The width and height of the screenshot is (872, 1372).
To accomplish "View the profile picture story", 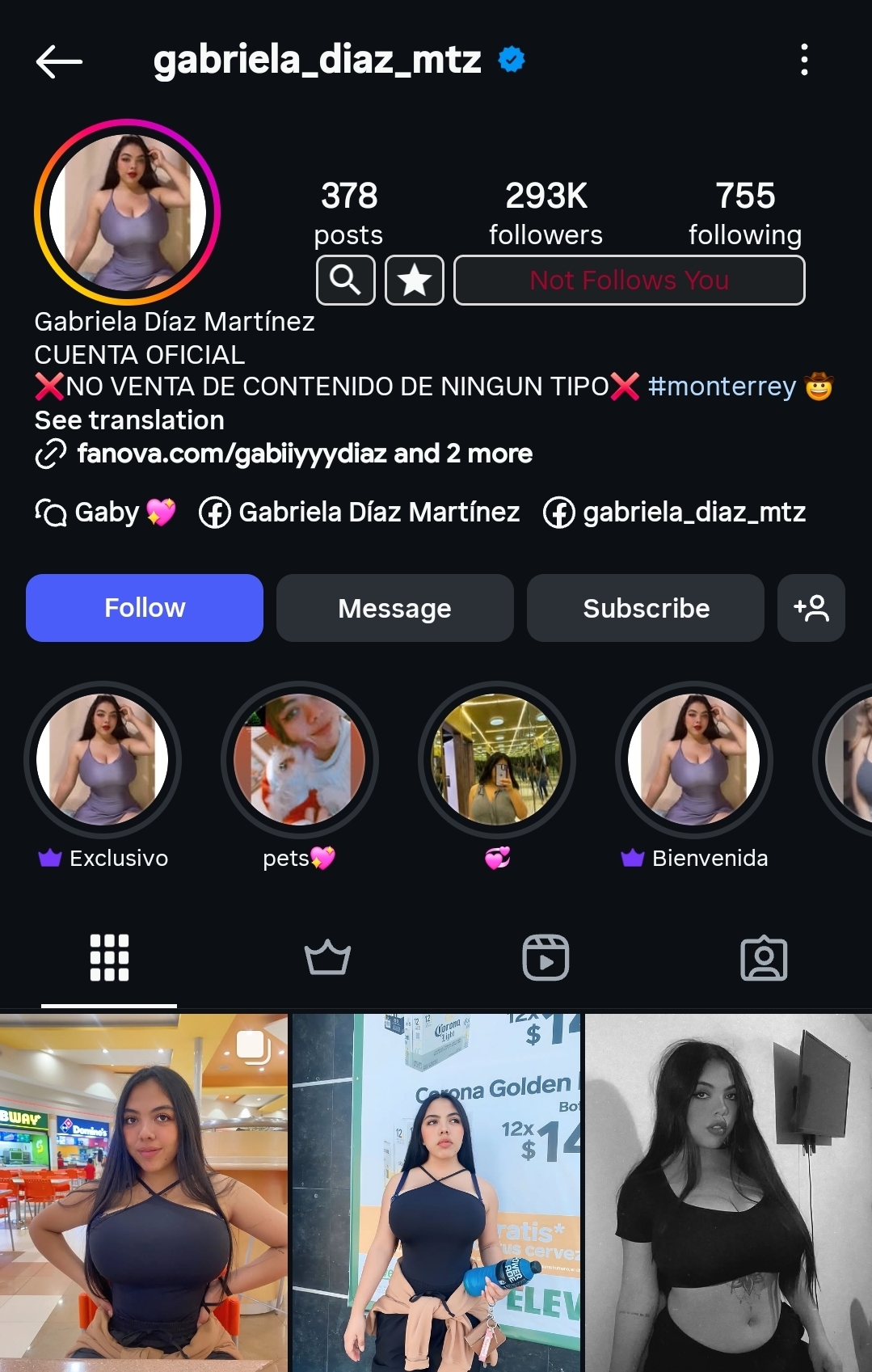I will pyautogui.click(x=127, y=212).
